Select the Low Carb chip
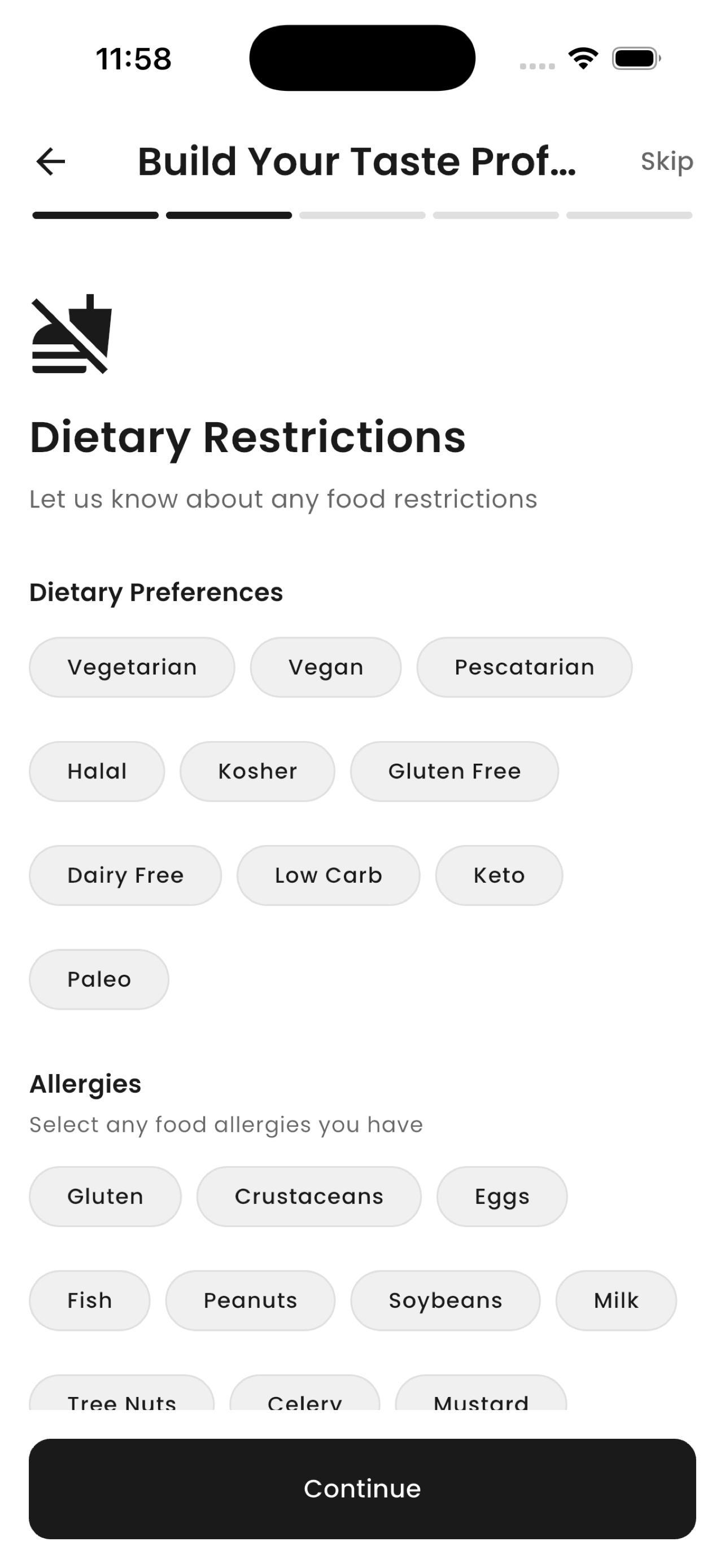 (x=328, y=875)
